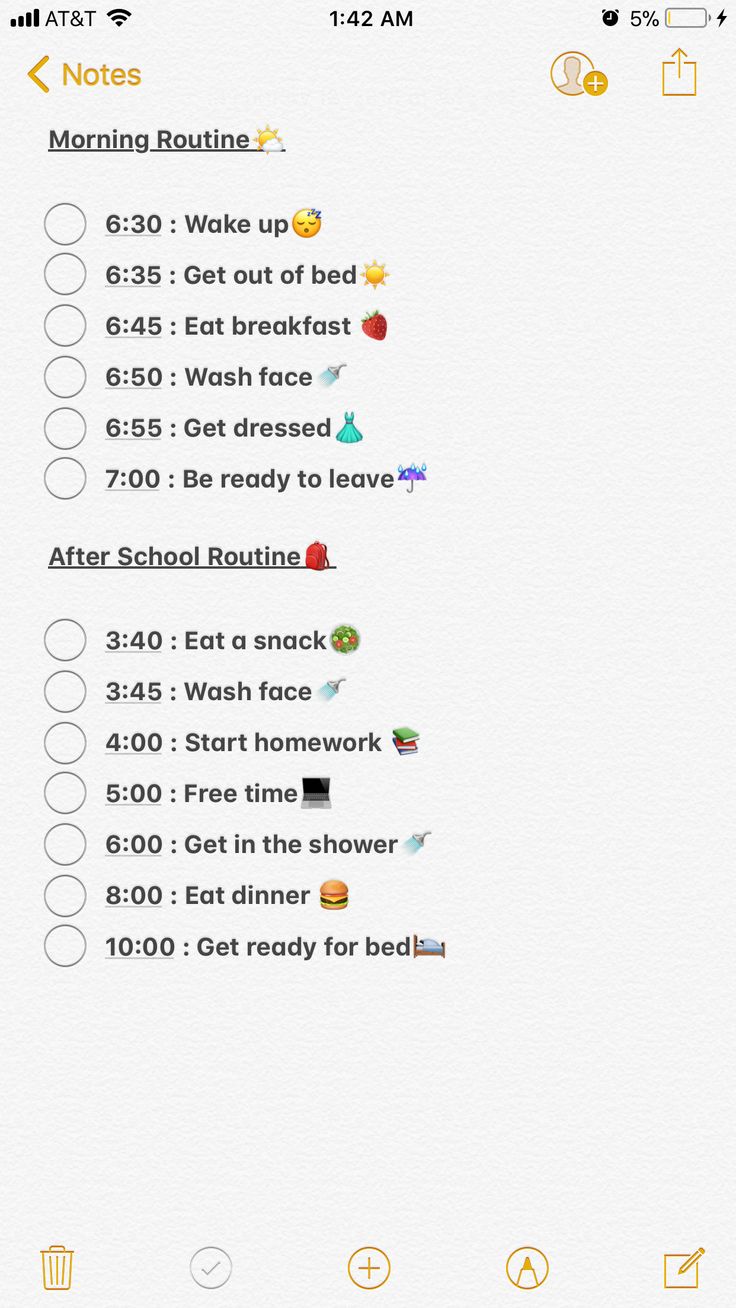Tap the underlined 3:45 time link

pyautogui.click(x=134, y=692)
